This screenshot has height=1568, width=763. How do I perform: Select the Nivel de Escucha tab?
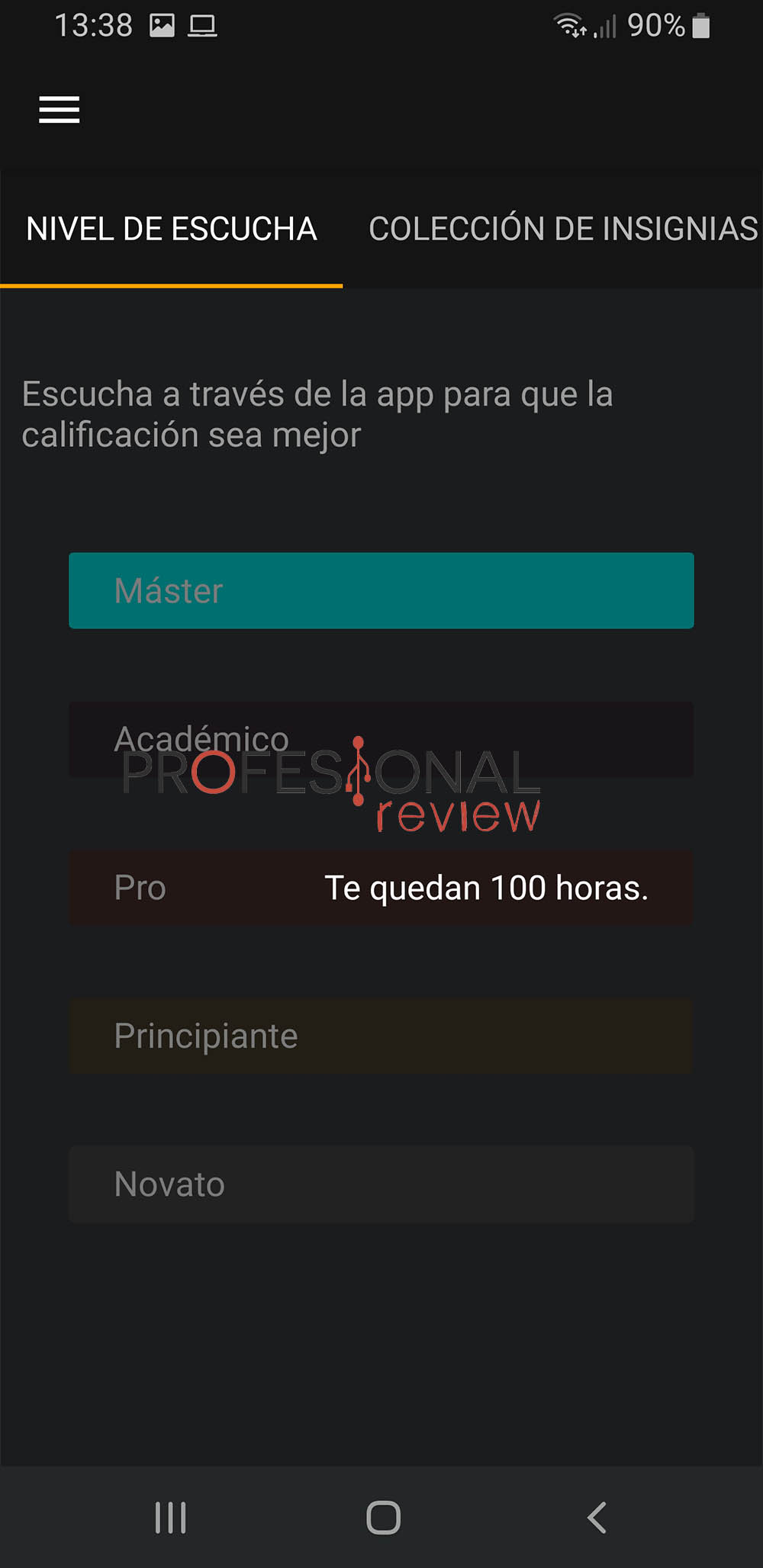point(171,229)
